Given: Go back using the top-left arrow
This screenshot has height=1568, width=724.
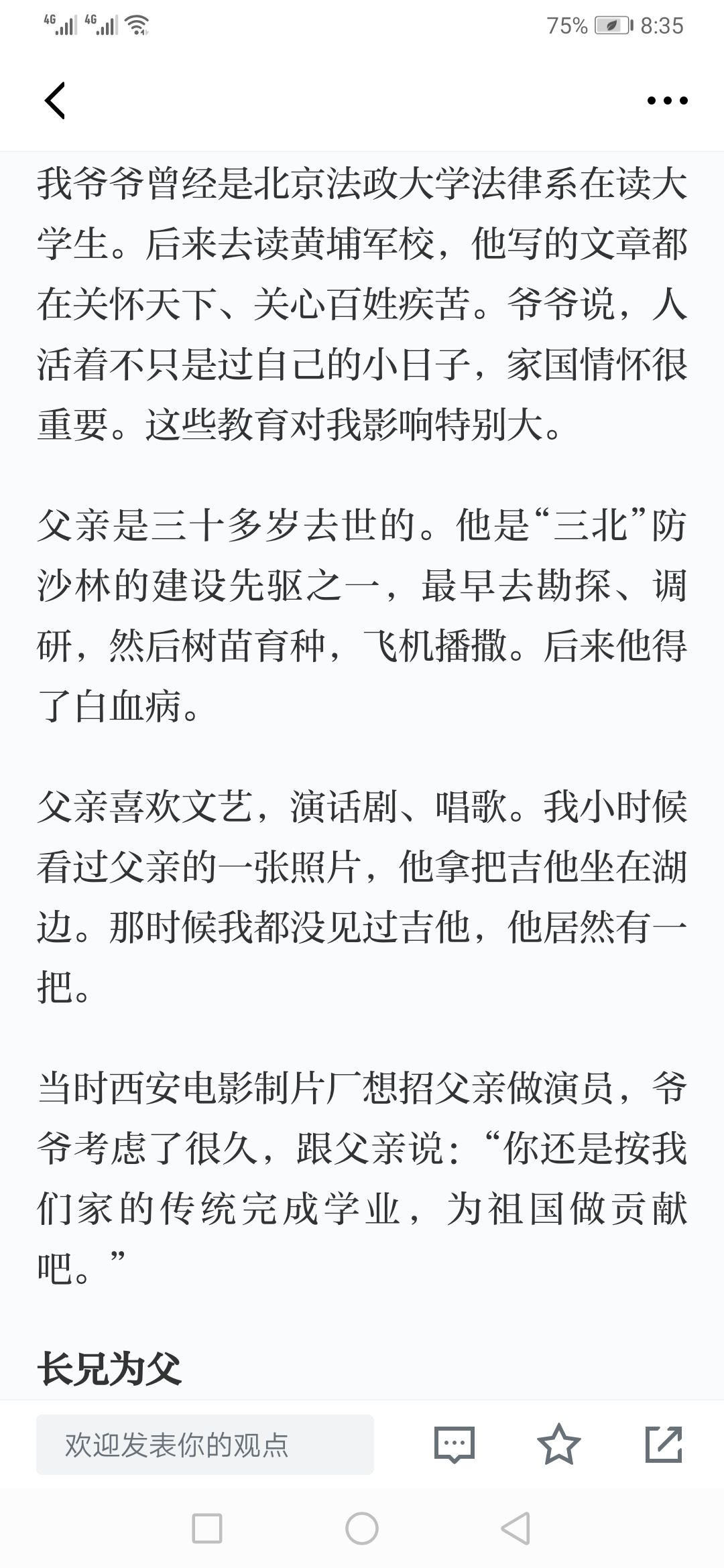Looking at the screenshot, I should pyautogui.click(x=55, y=101).
